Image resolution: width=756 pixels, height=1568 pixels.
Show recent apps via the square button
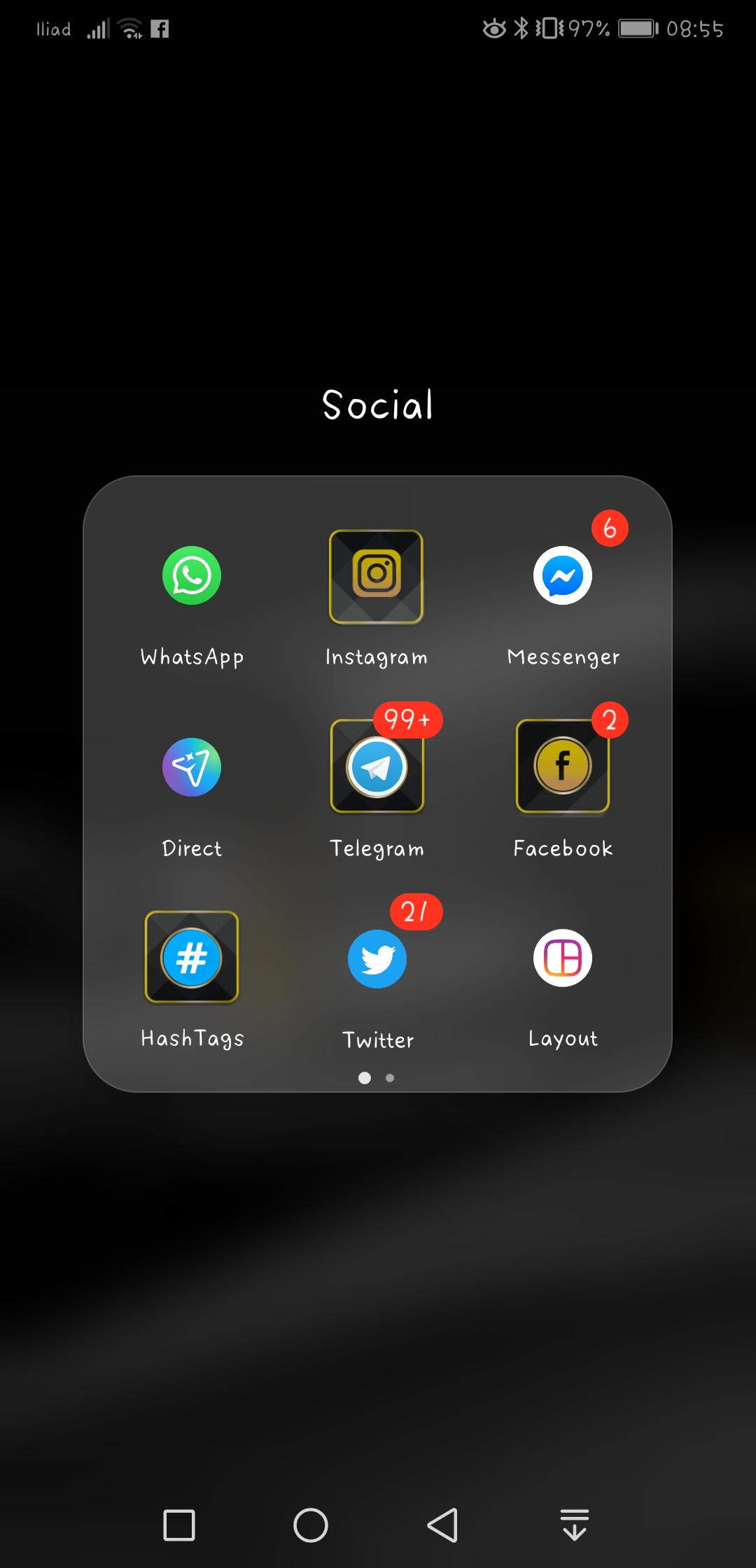(179, 1525)
